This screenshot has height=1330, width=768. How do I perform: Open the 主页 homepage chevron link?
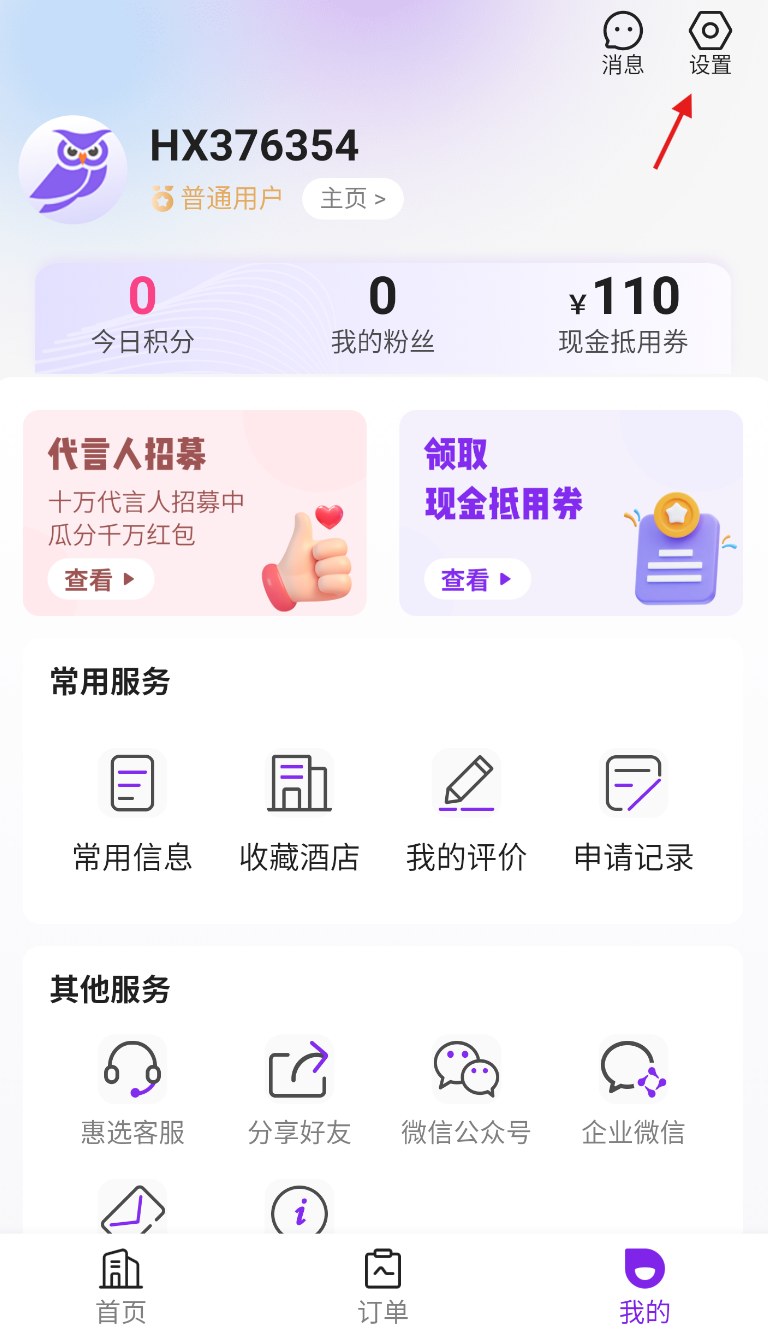(352, 198)
